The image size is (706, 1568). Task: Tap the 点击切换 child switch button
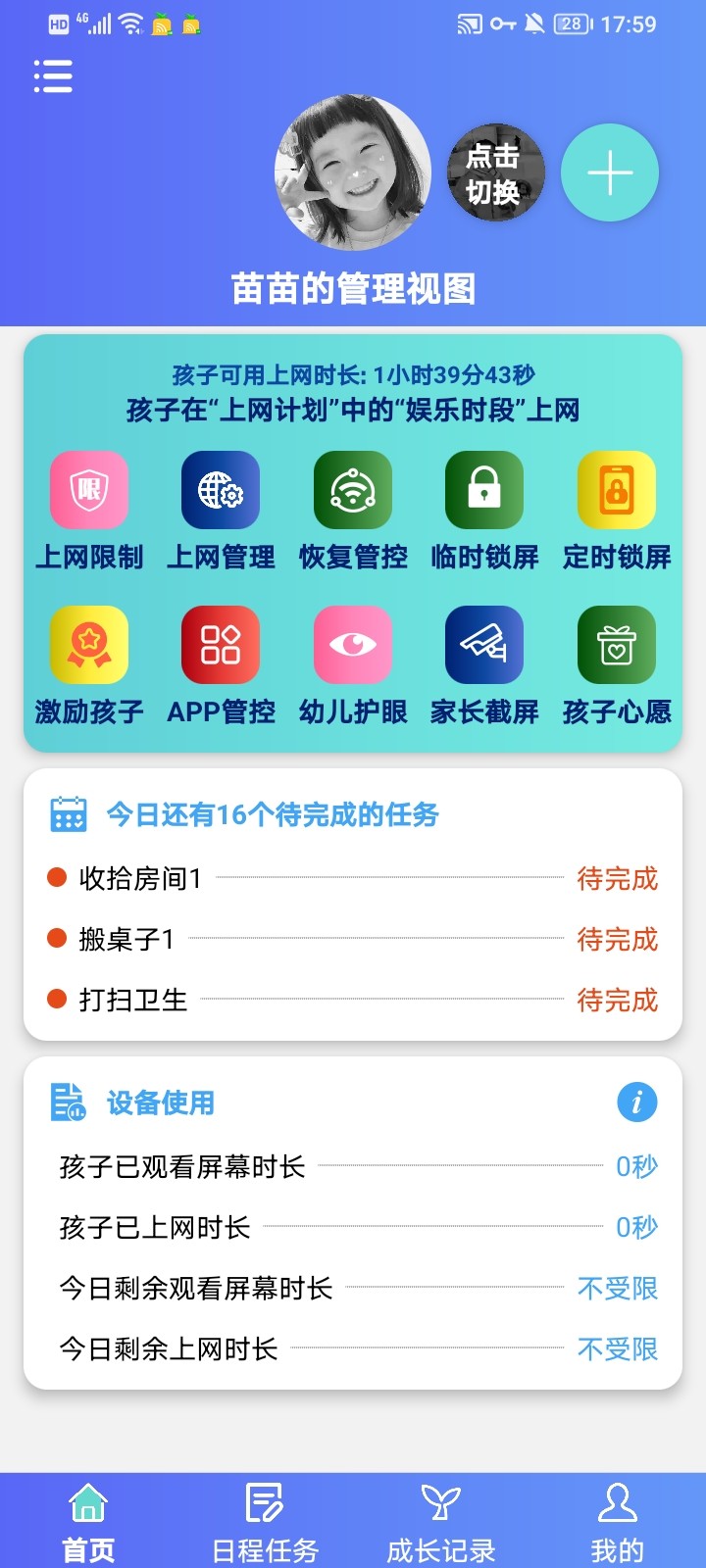pyautogui.click(x=496, y=172)
